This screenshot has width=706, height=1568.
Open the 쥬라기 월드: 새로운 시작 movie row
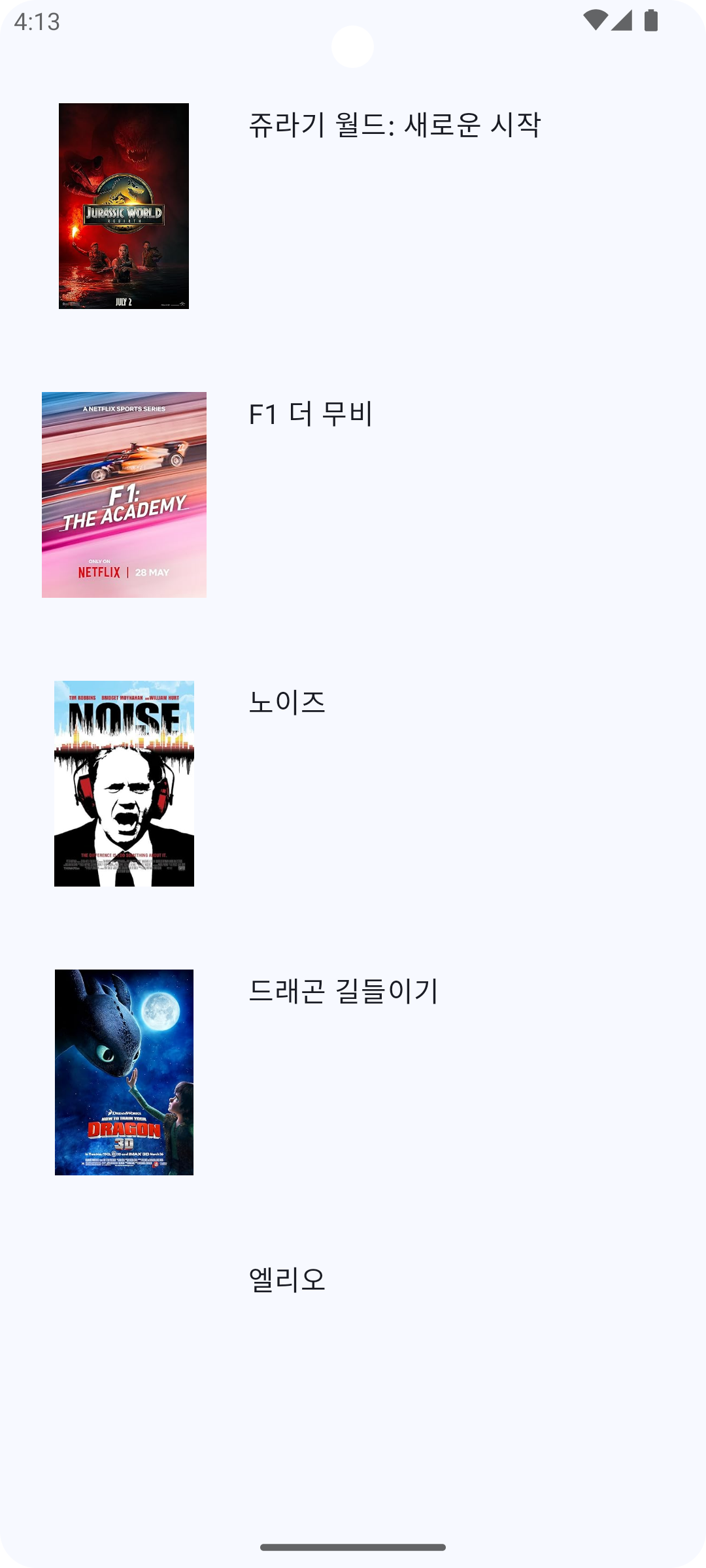pyautogui.click(x=394, y=125)
